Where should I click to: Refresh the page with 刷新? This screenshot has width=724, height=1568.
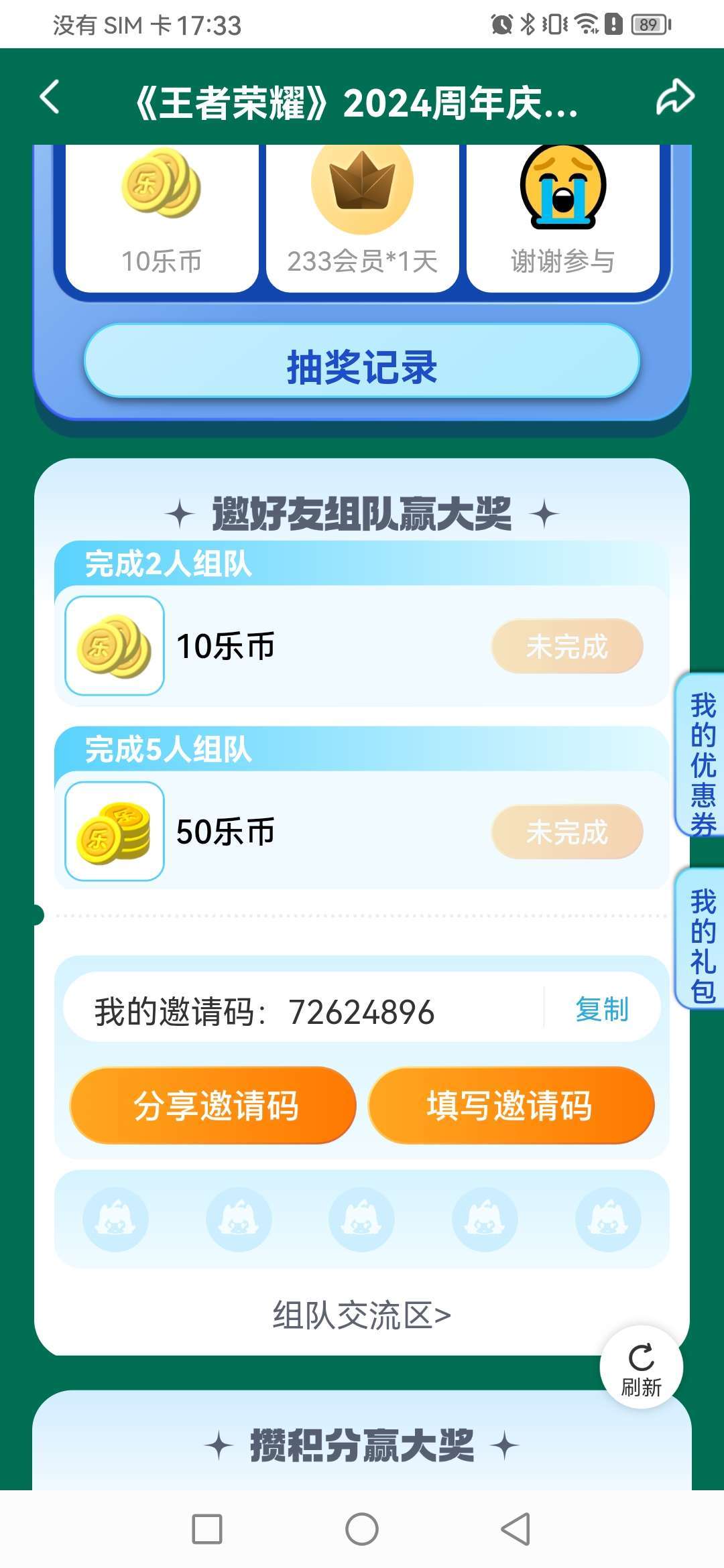[641, 1368]
